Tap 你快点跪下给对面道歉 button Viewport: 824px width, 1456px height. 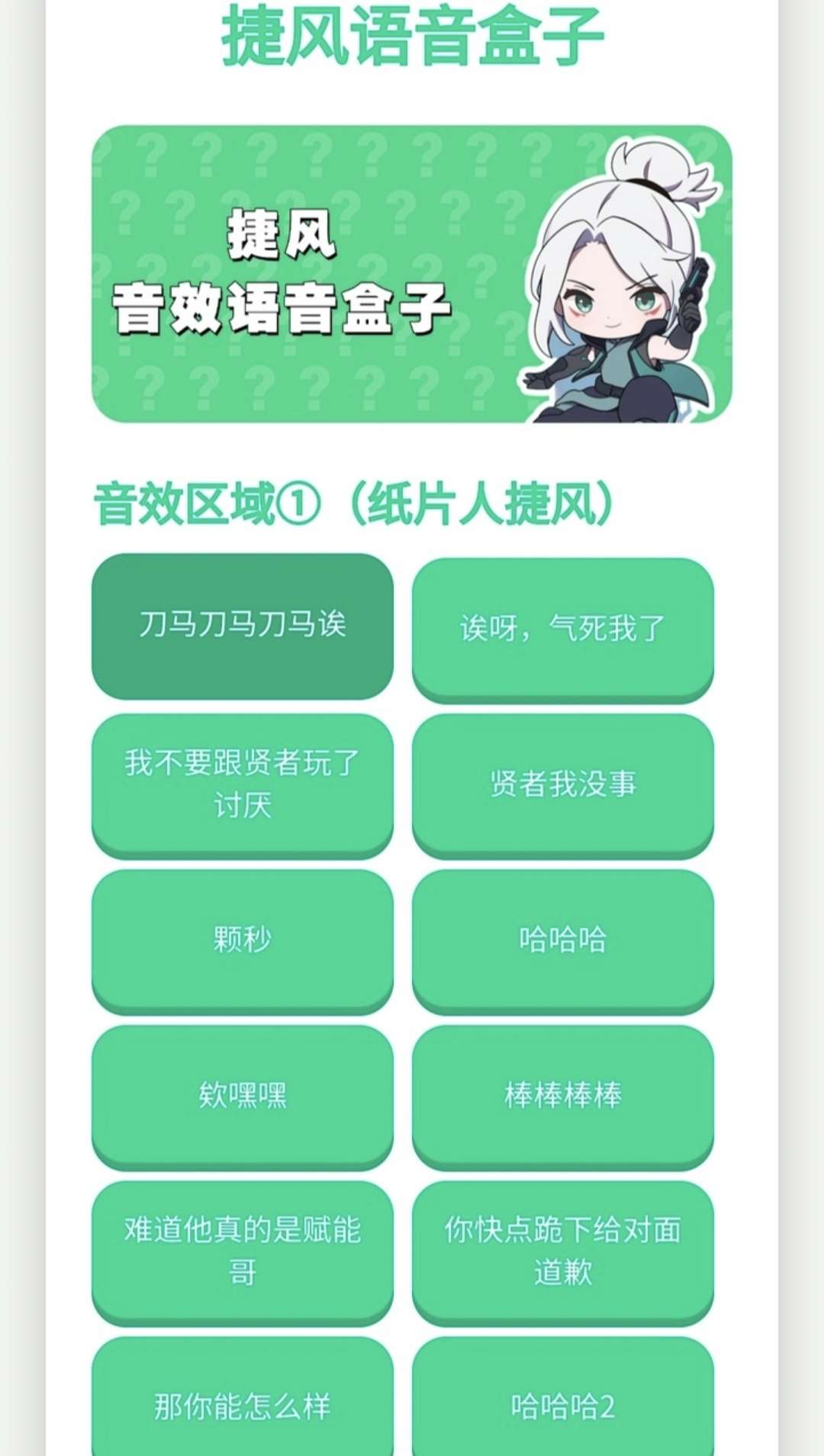pos(563,1251)
